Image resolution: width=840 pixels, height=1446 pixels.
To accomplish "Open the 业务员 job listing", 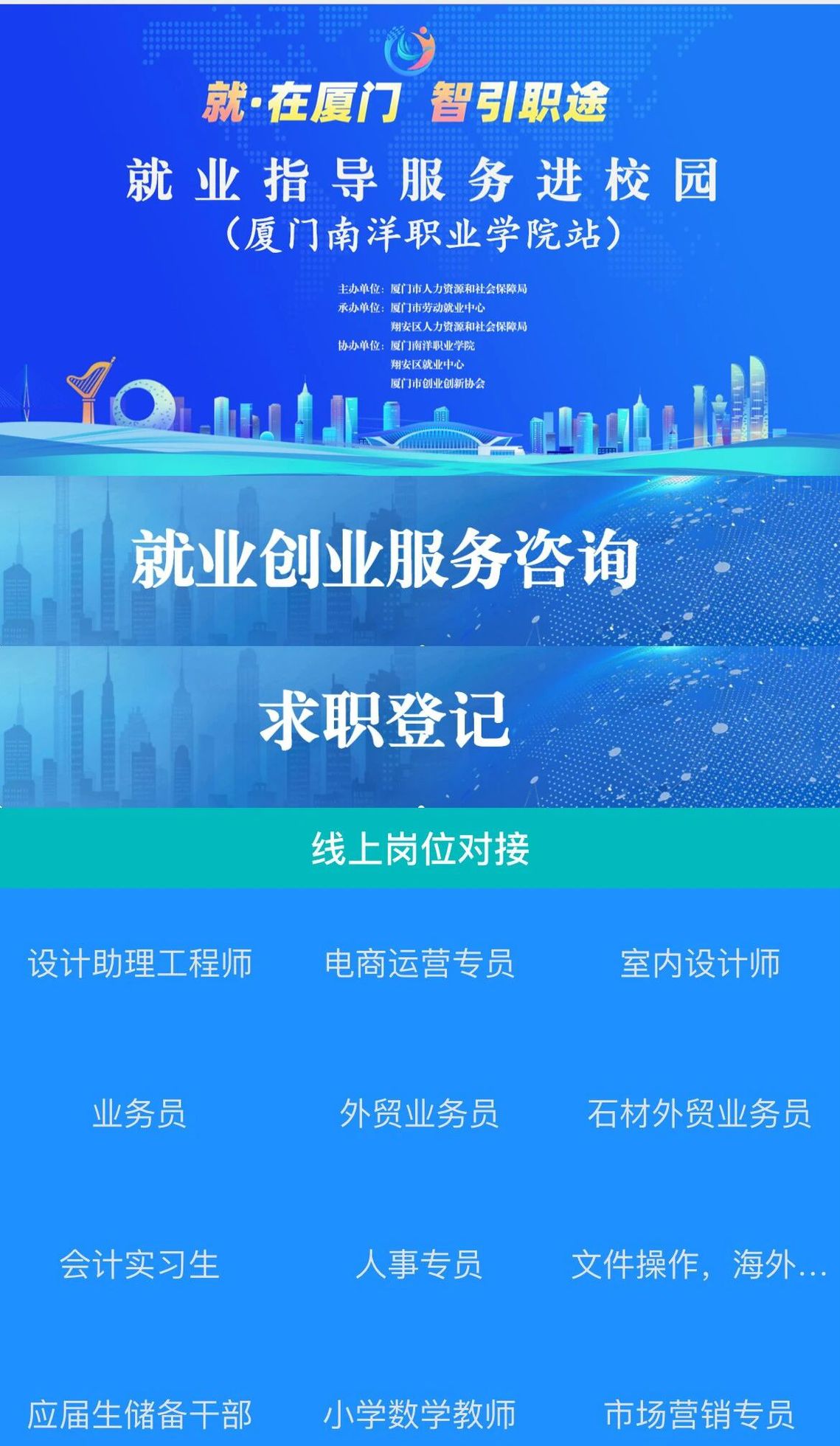I will (x=140, y=1114).
